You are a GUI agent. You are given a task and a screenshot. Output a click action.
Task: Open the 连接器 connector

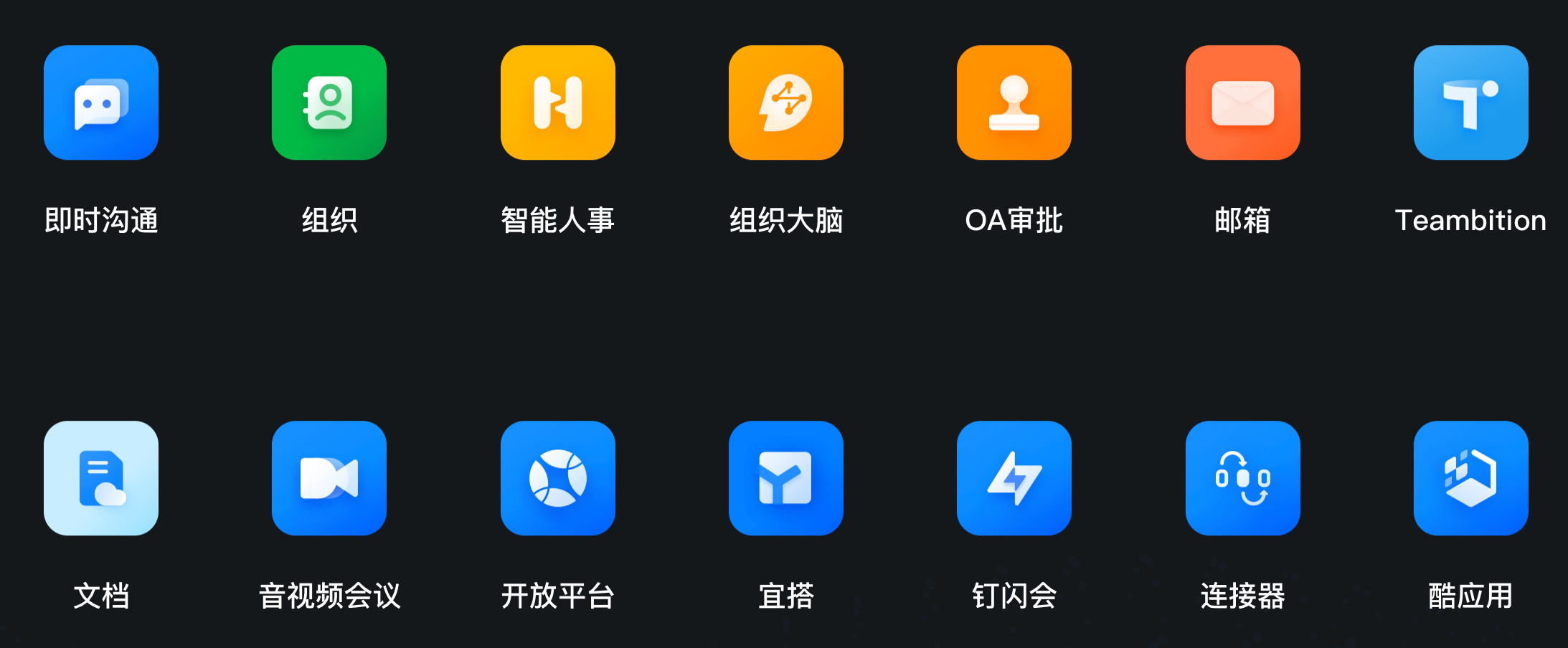point(1242,478)
